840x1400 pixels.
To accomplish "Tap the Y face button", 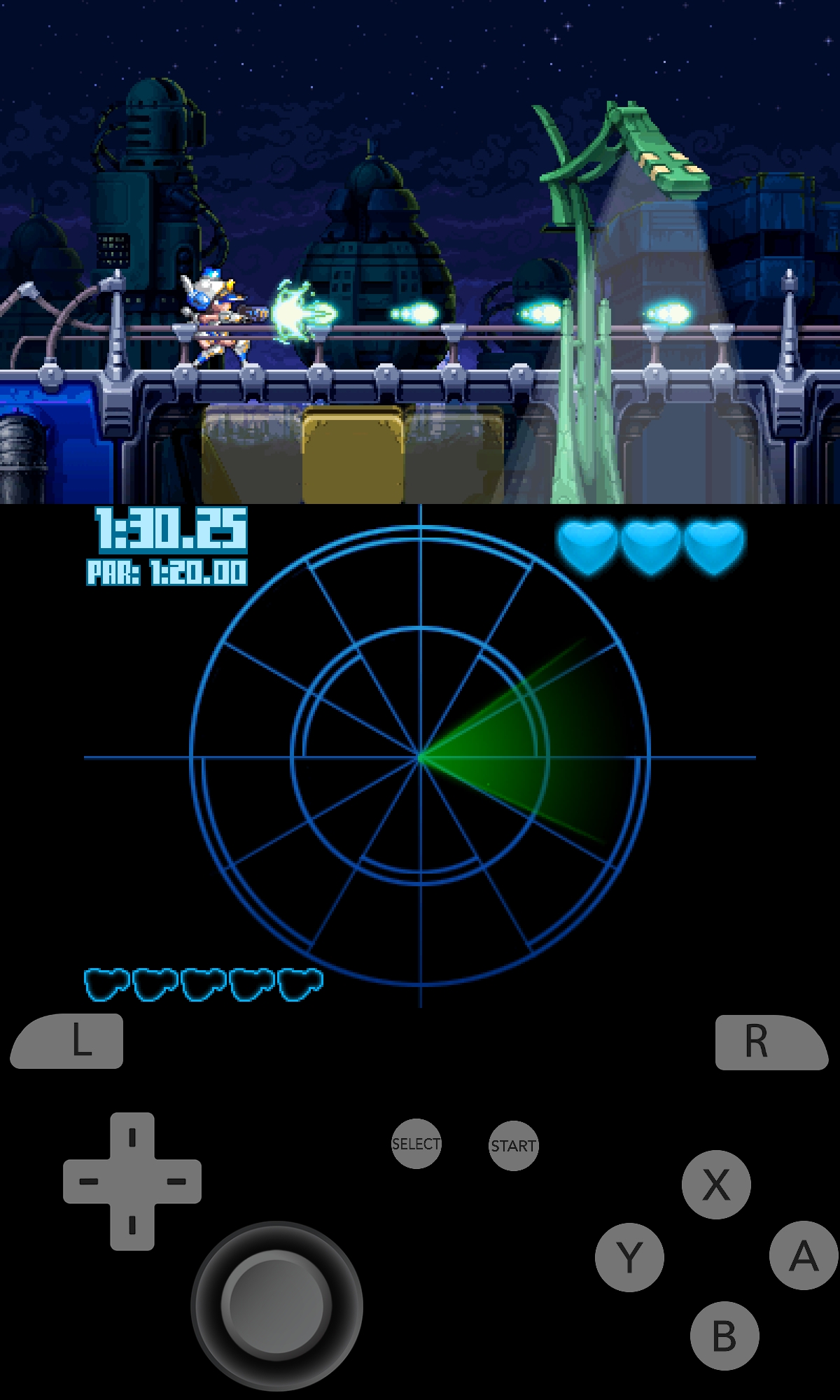I will tap(629, 1257).
